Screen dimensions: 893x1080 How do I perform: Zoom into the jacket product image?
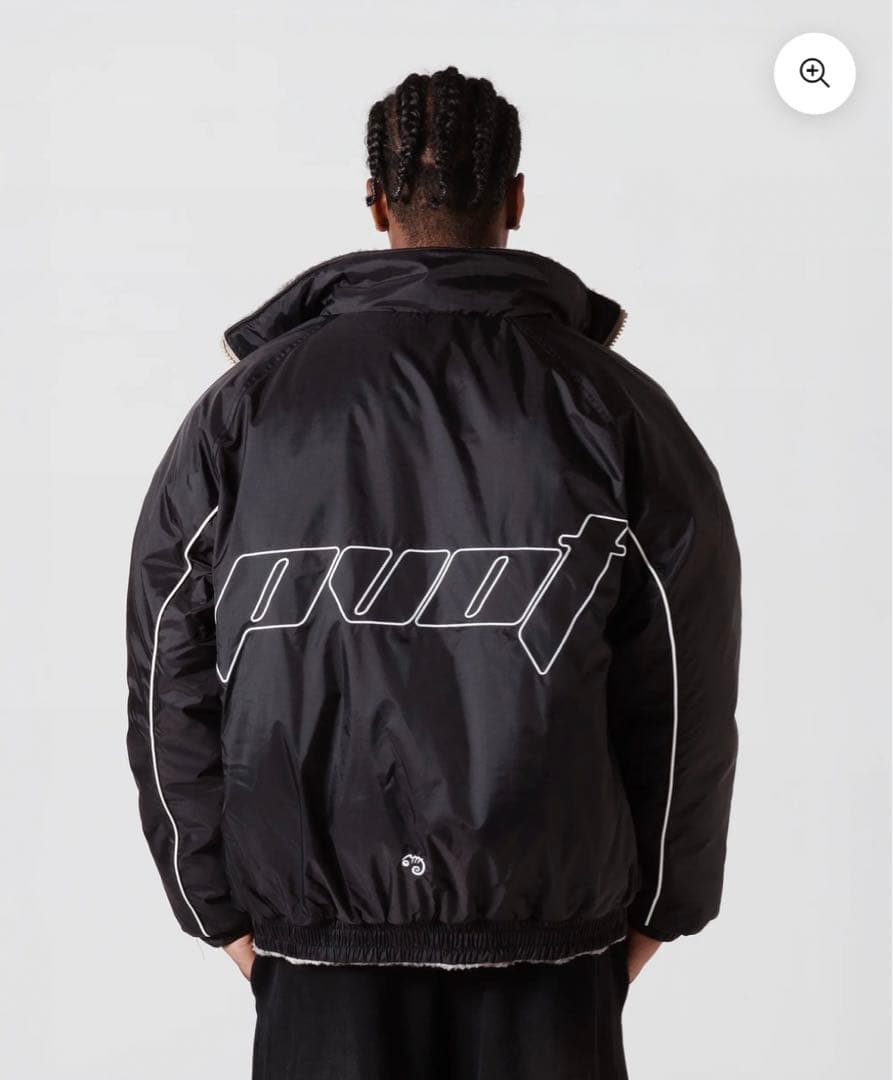pos(814,73)
